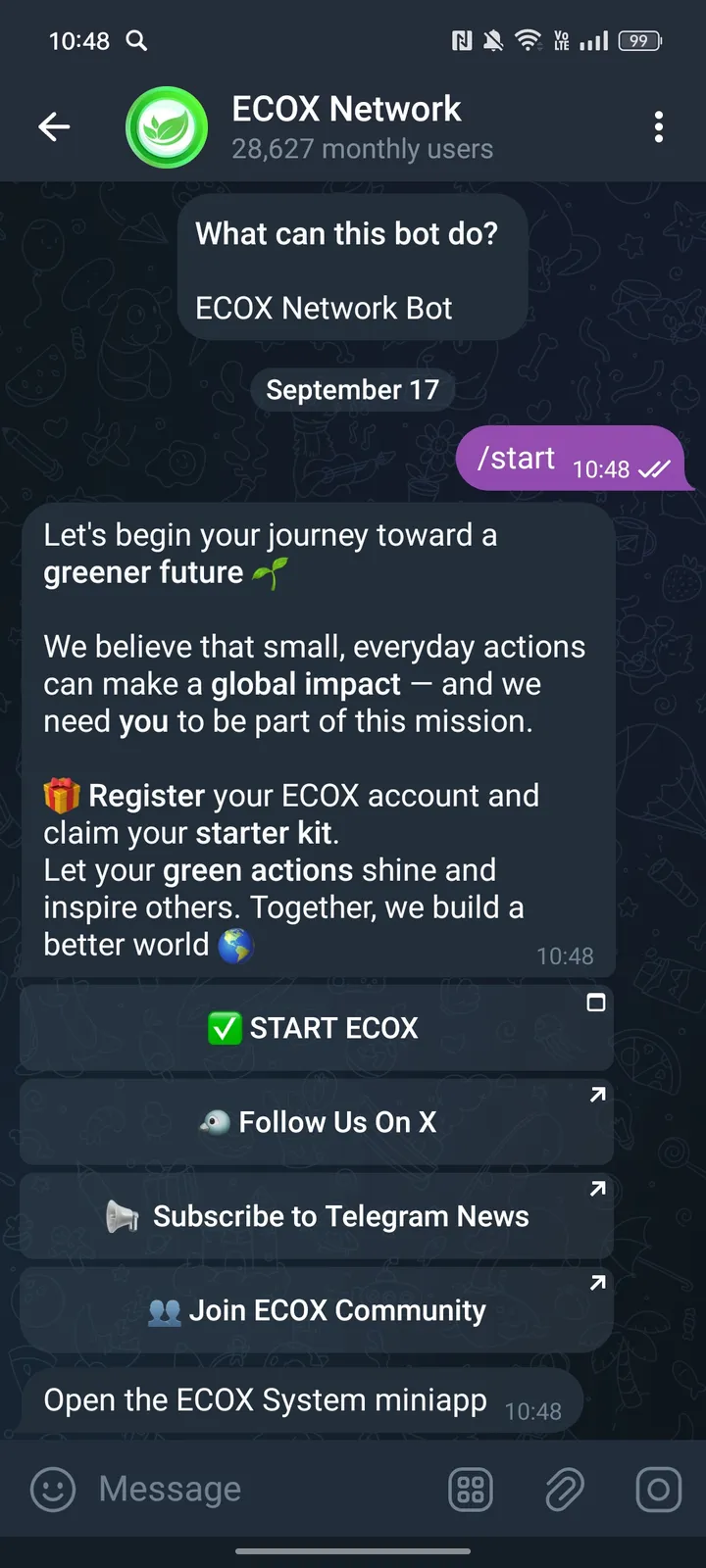Tap the ECOX Network profile avatar
The width and height of the screenshot is (706, 1568).
tap(167, 126)
